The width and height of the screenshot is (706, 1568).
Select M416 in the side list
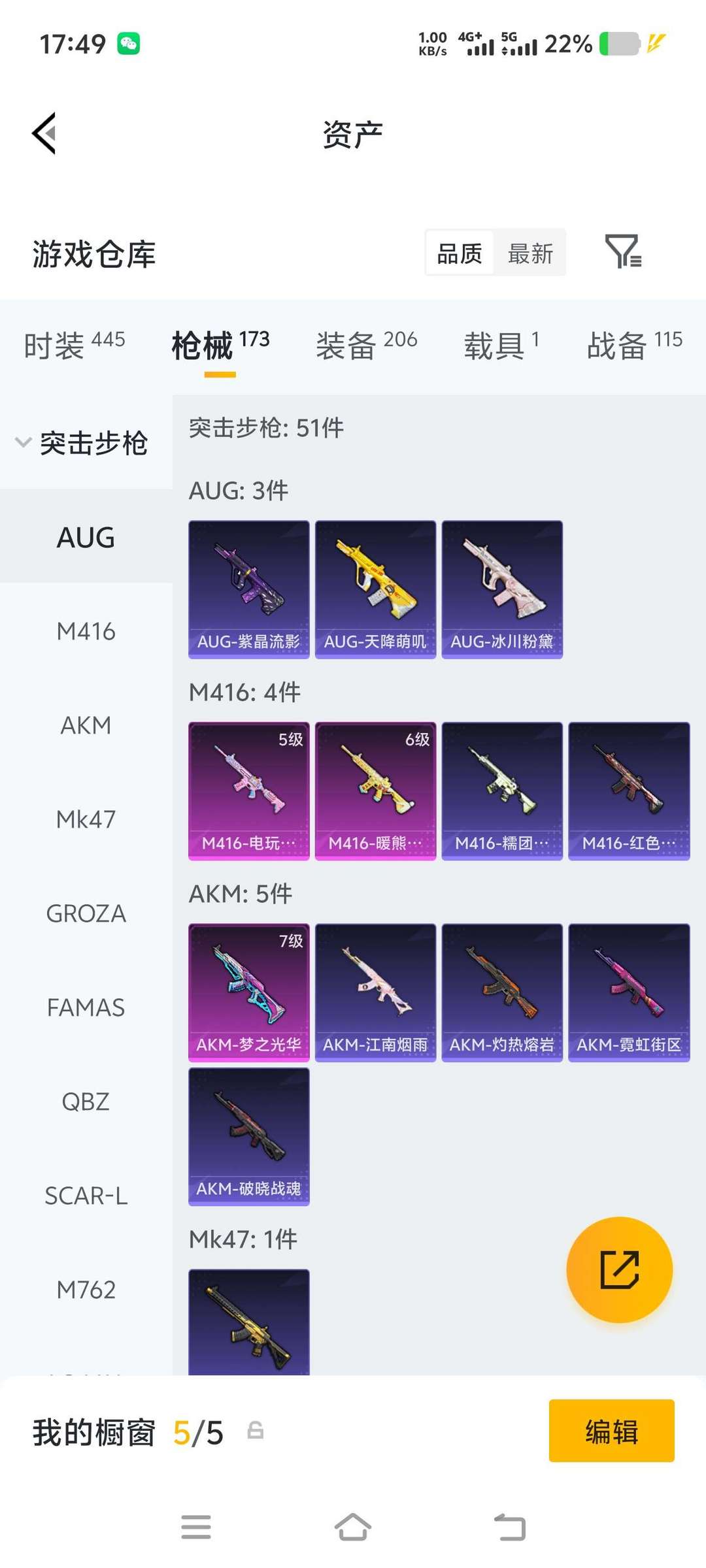tap(86, 631)
